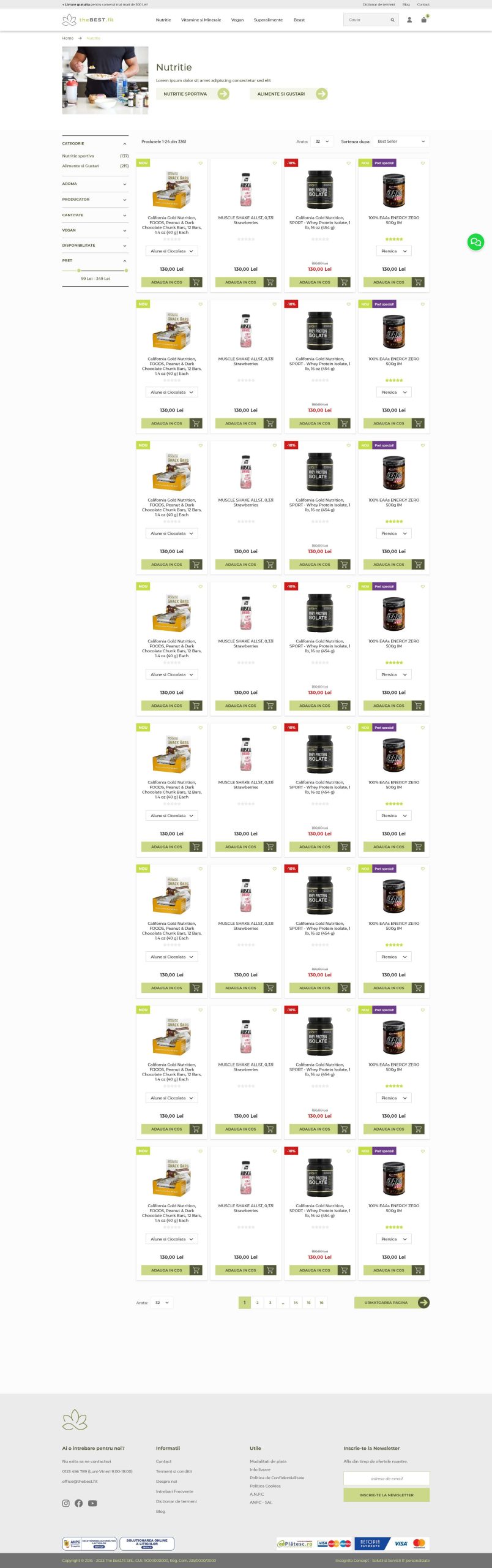Open the user account icon

click(x=409, y=20)
